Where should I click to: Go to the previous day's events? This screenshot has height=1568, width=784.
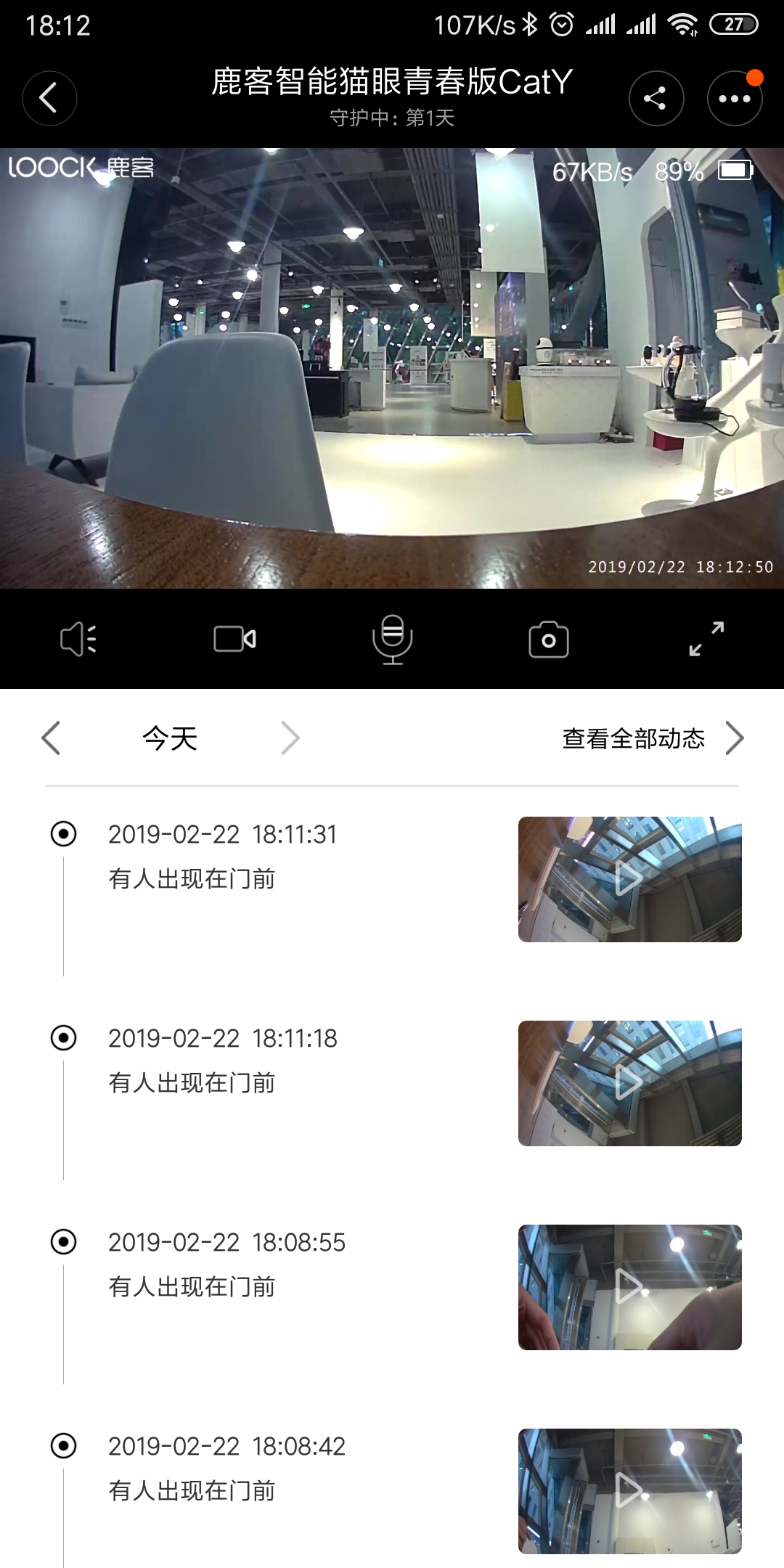(x=51, y=738)
